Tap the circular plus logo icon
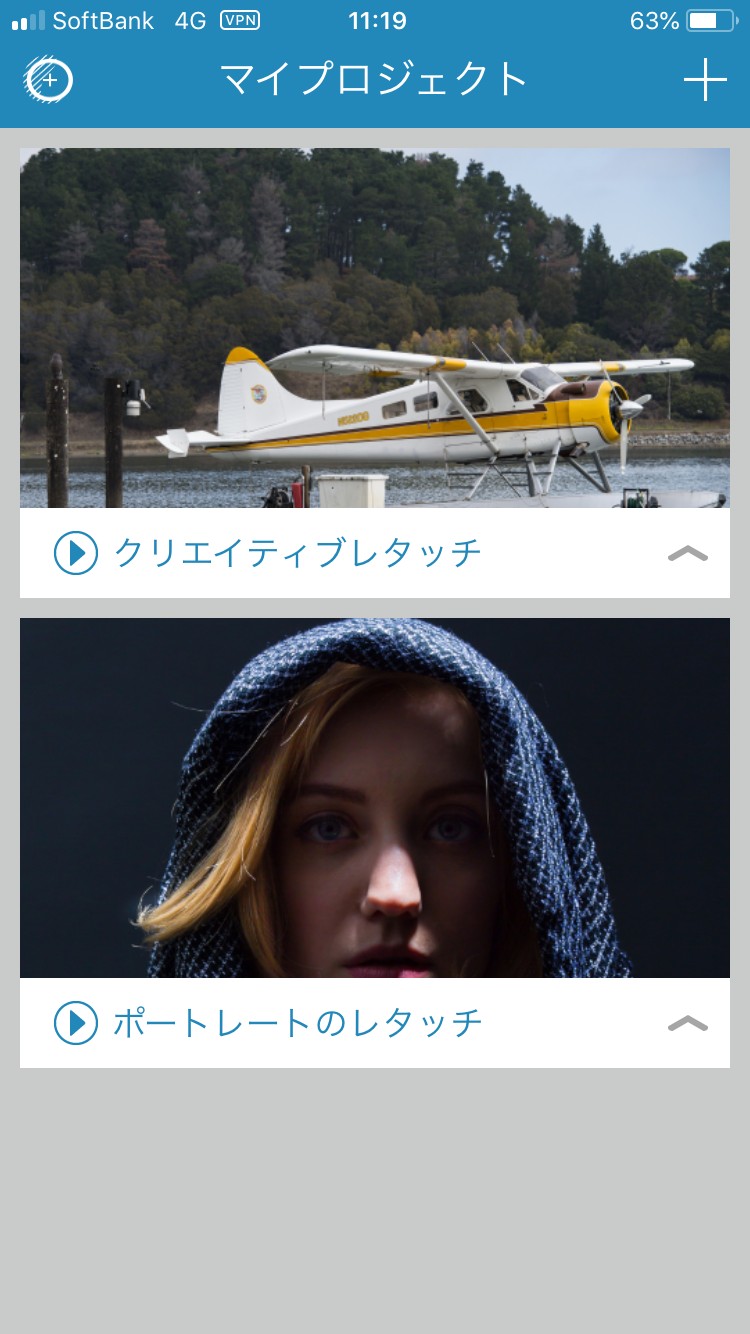750x1334 pixels. 49,80
